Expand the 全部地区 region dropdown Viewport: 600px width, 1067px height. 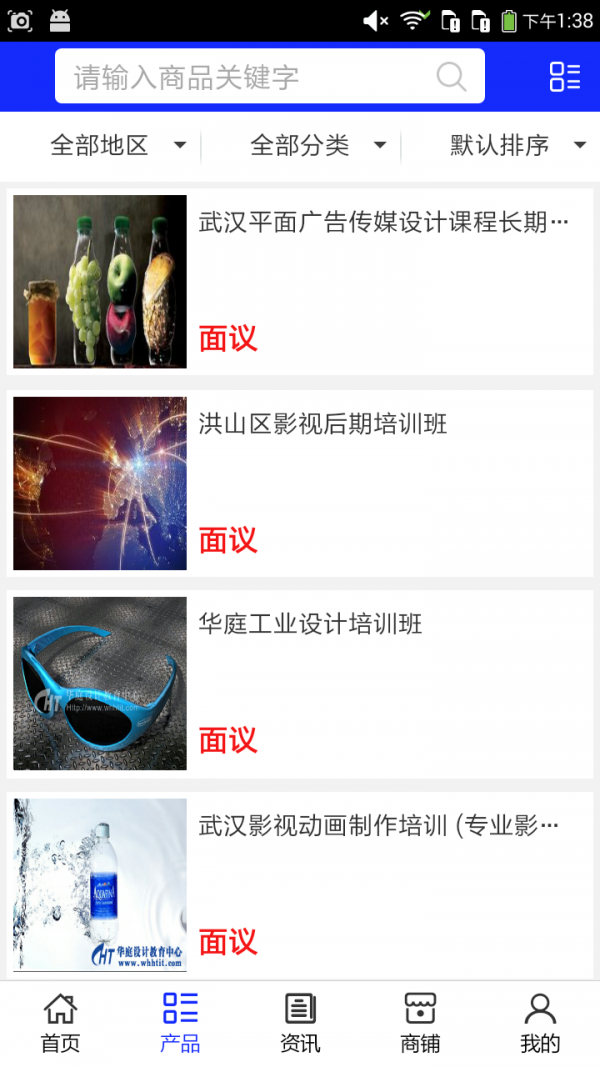(118, 145)
